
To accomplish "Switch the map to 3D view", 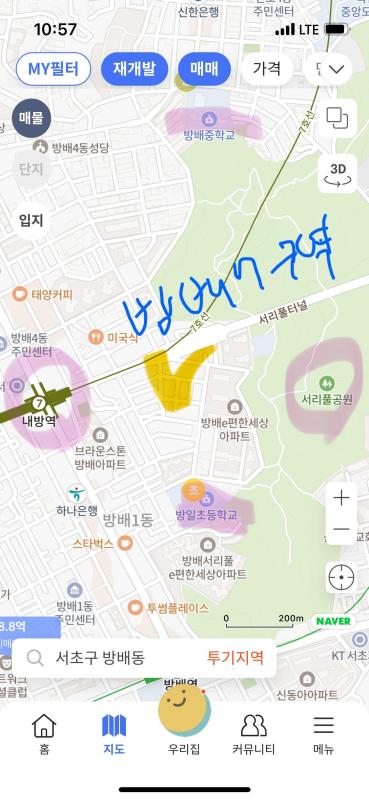I will (x=337, y=173).
